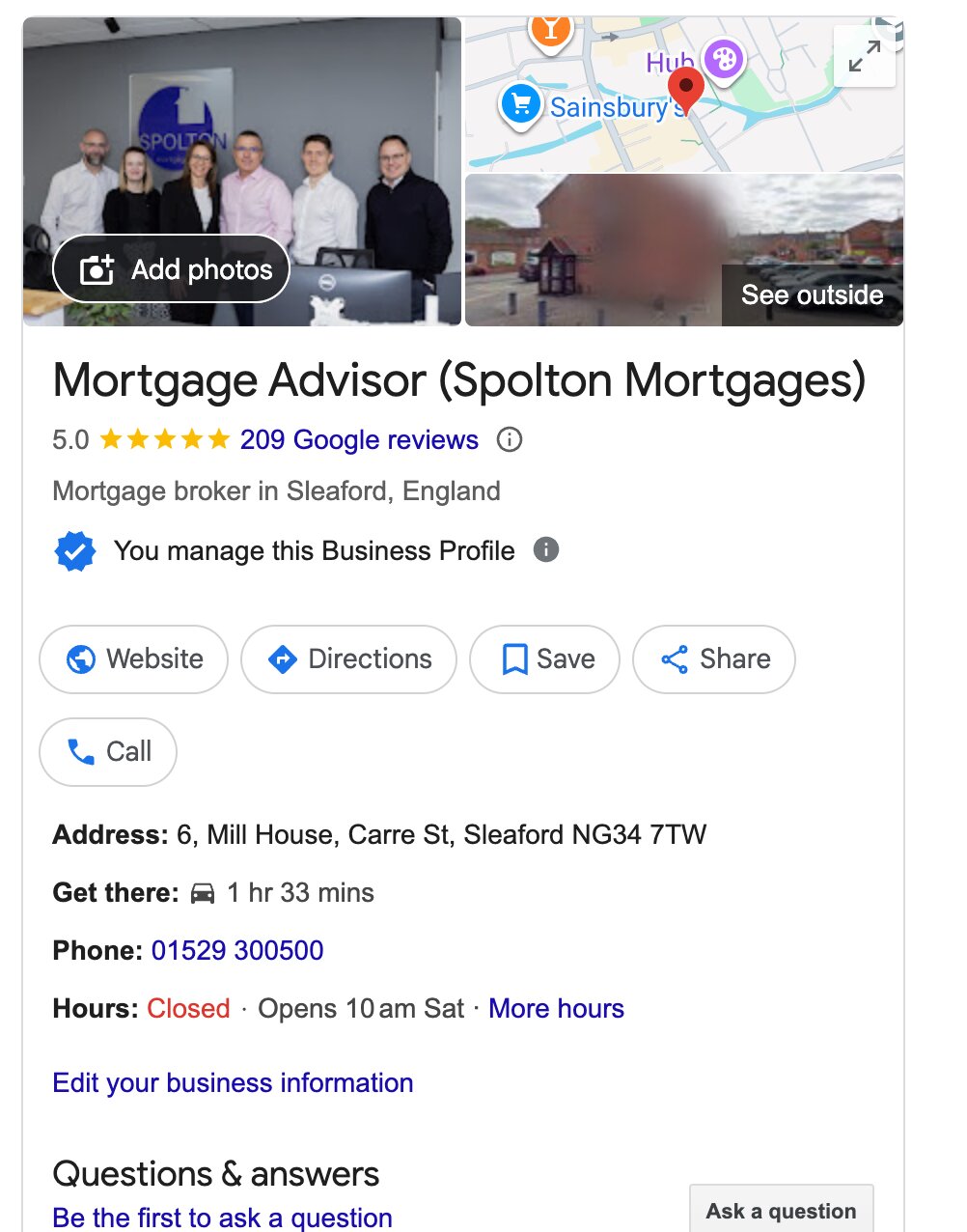Viewport: 967px width, 1232px height.
Task: Open the Website button
Action: (x=134, y=659)
